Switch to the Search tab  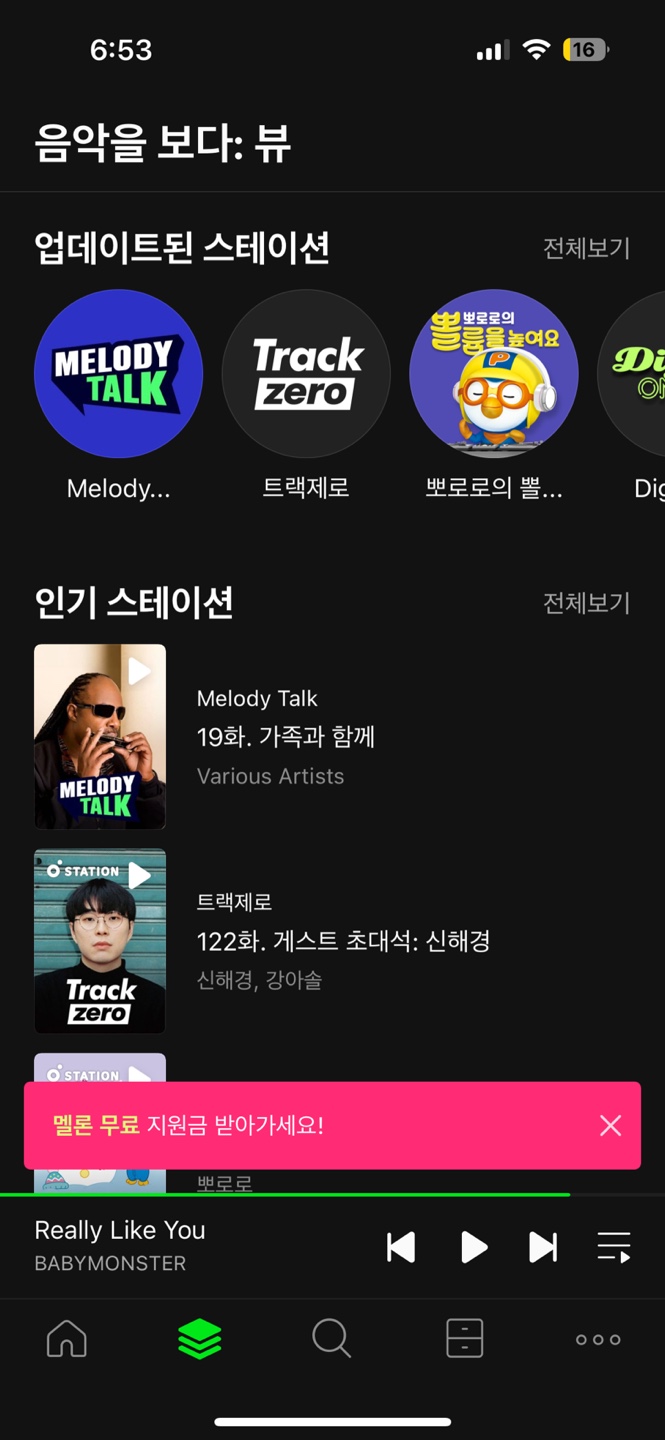pos(331,1339)
